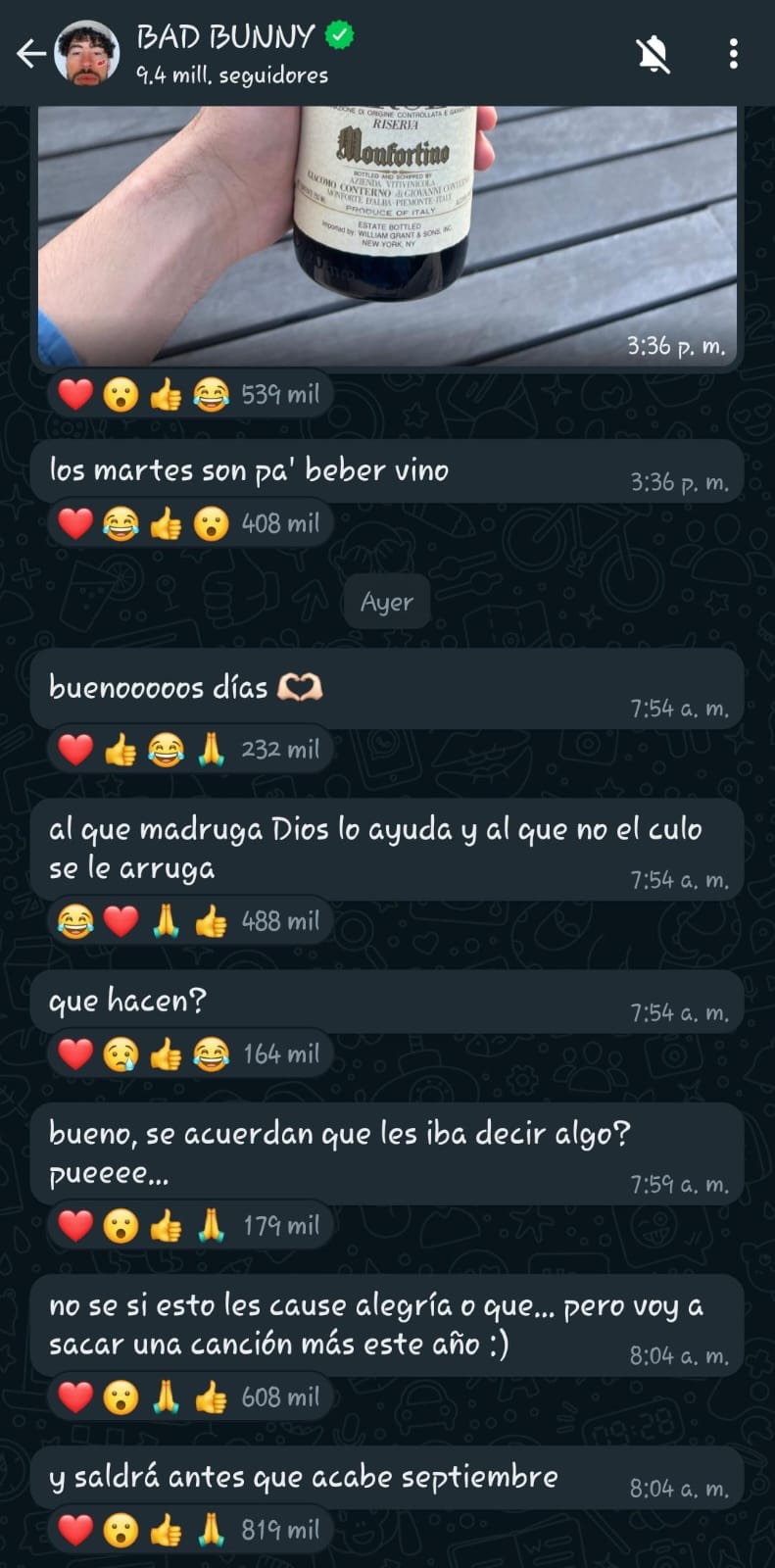View reactions showing 608 mil

tap(190, 1396)
